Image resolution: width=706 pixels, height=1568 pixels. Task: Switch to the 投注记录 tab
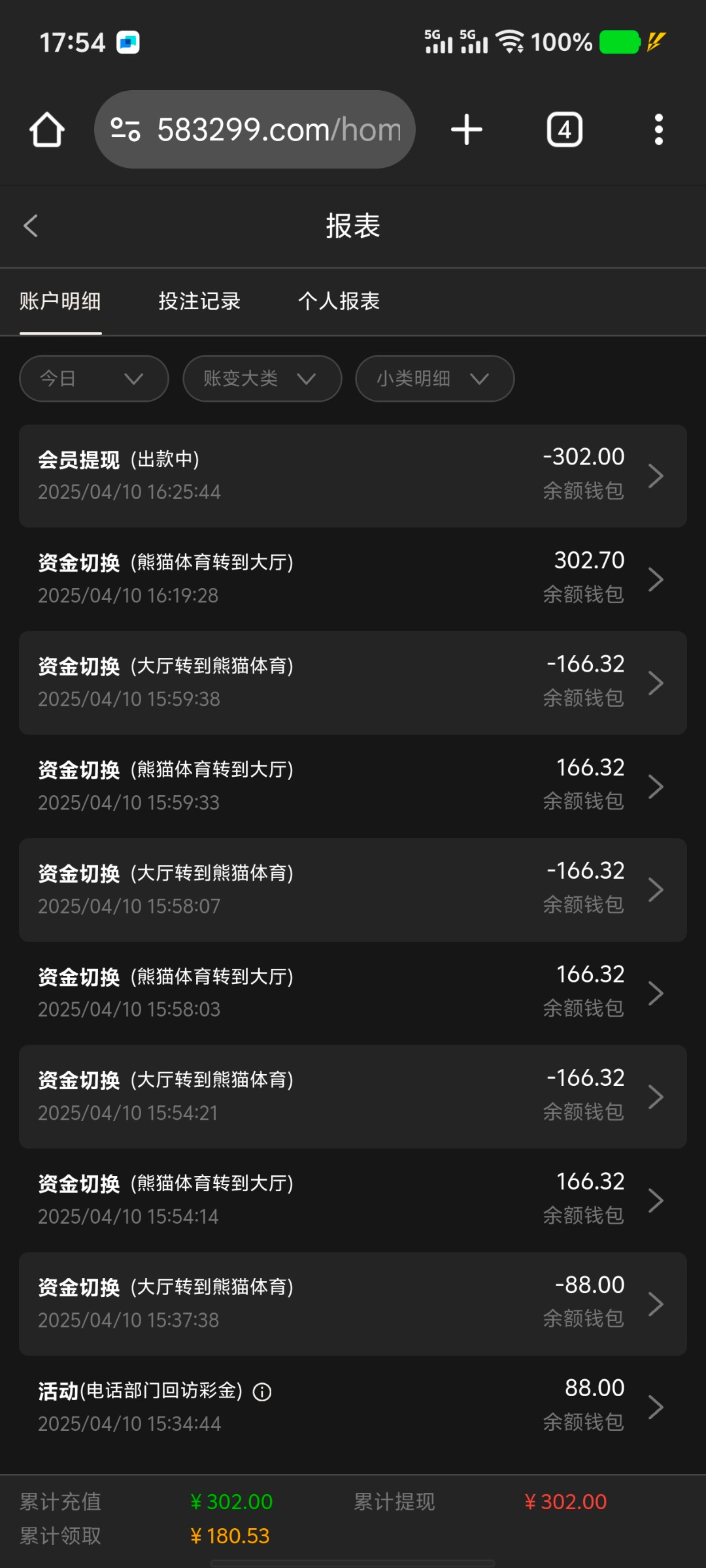tap(199, 301)
